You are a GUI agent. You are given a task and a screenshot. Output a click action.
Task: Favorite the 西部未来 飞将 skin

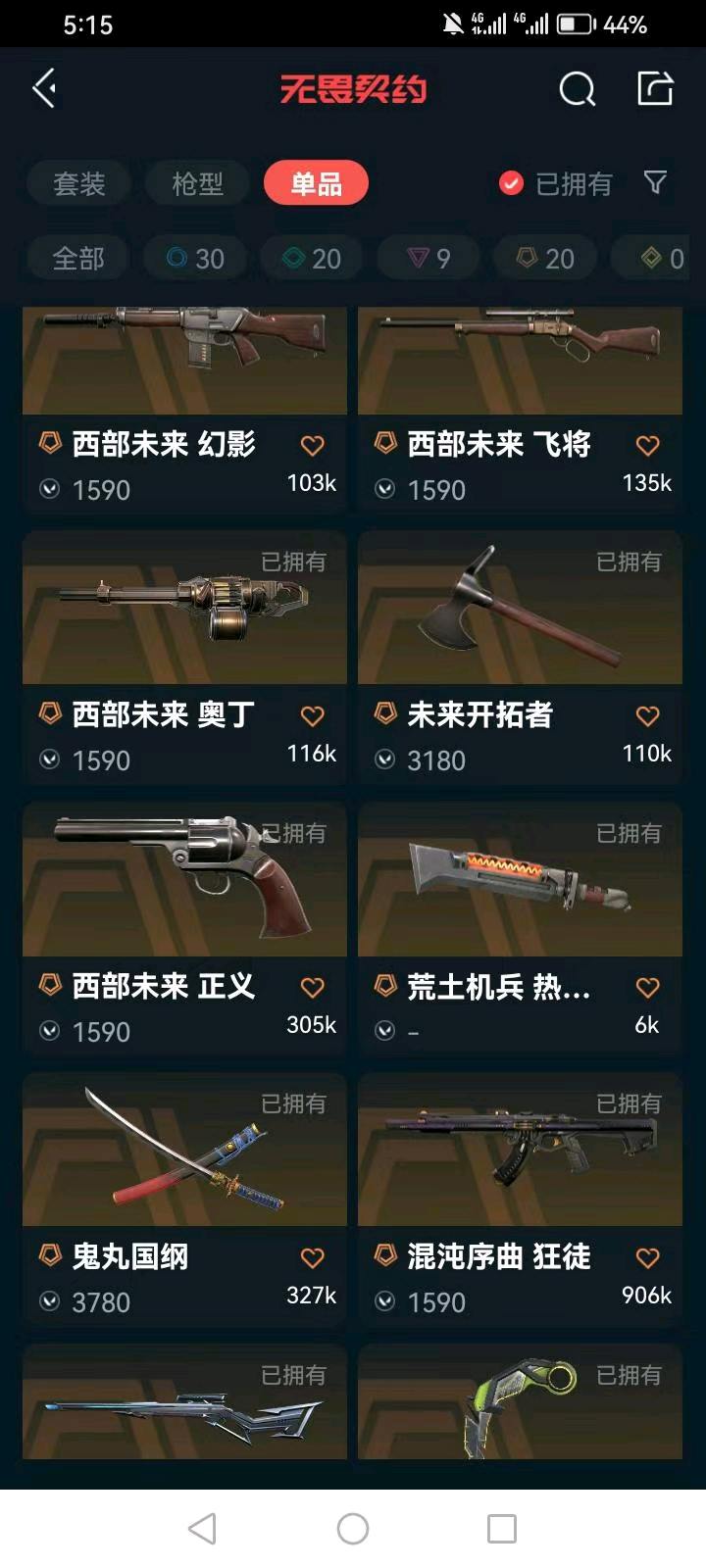[x=647, y=446]
